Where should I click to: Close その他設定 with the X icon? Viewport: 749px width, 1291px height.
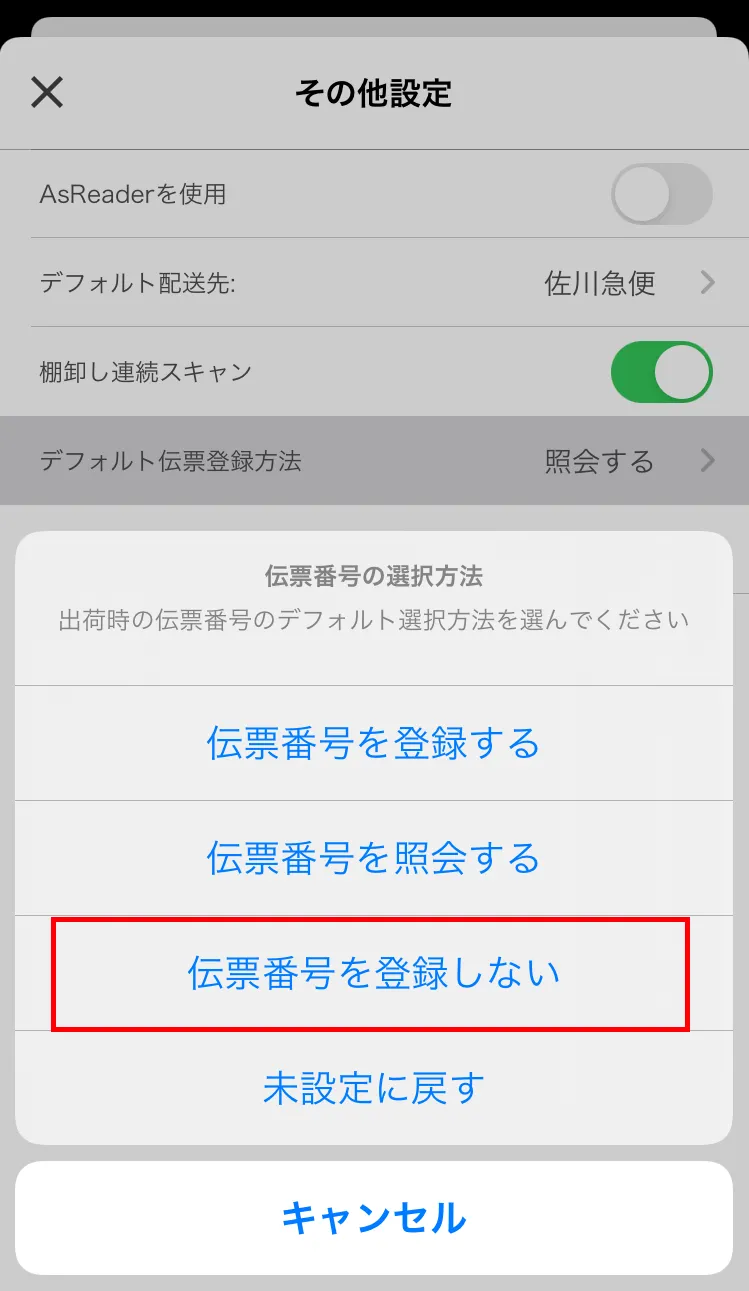point(47,92)
